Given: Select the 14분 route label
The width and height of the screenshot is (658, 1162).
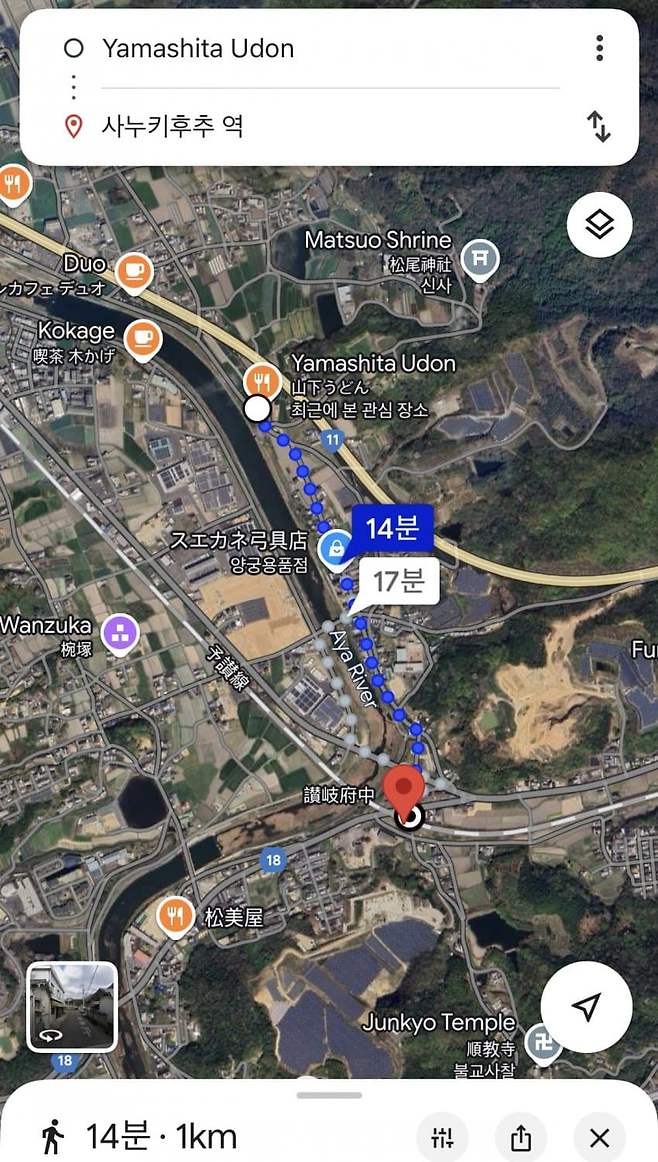Looking at the screenshot, I should (391, 528).
